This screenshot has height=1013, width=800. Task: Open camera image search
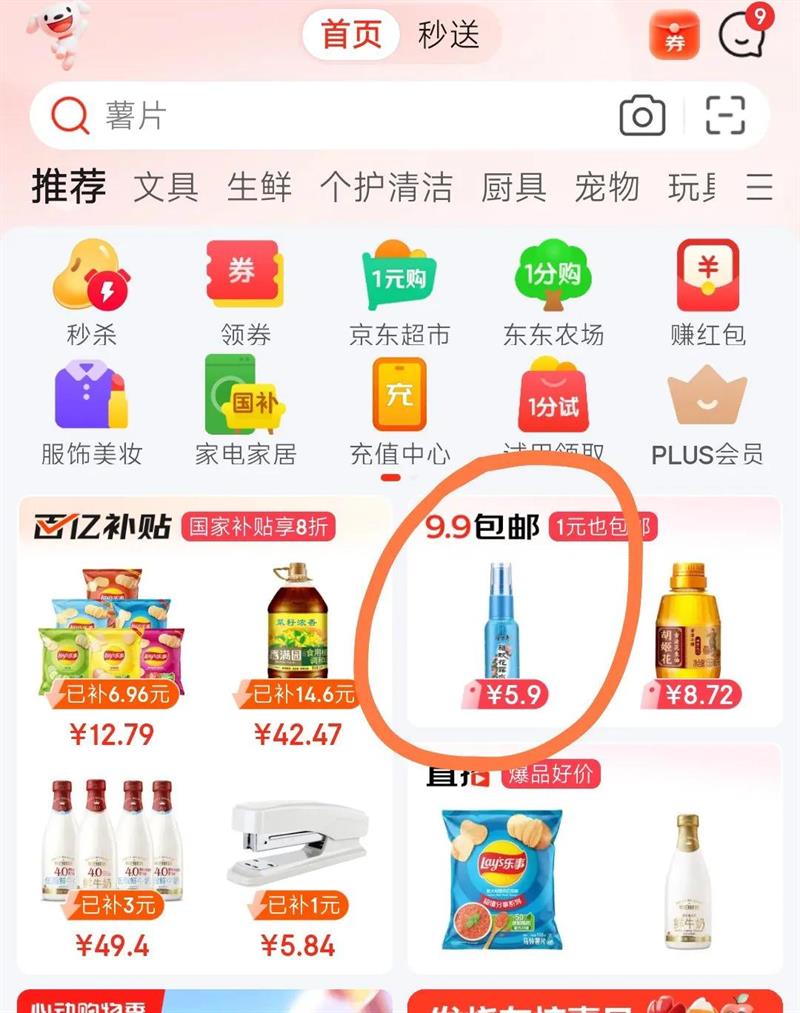(x=642, y=116)
